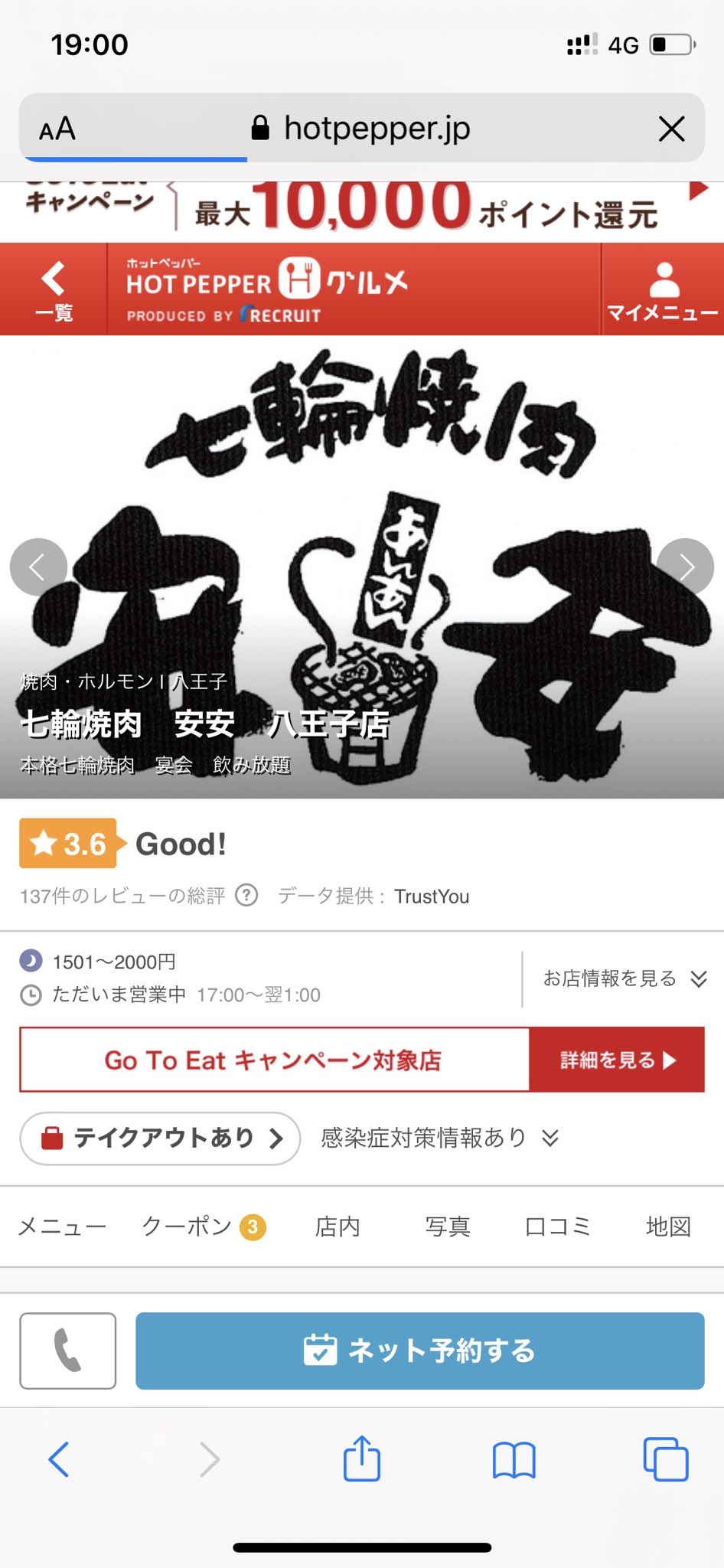The image size is (724, 1568).
Task: Switch to the 地図 tab
Action: (x=668, y=1227)
